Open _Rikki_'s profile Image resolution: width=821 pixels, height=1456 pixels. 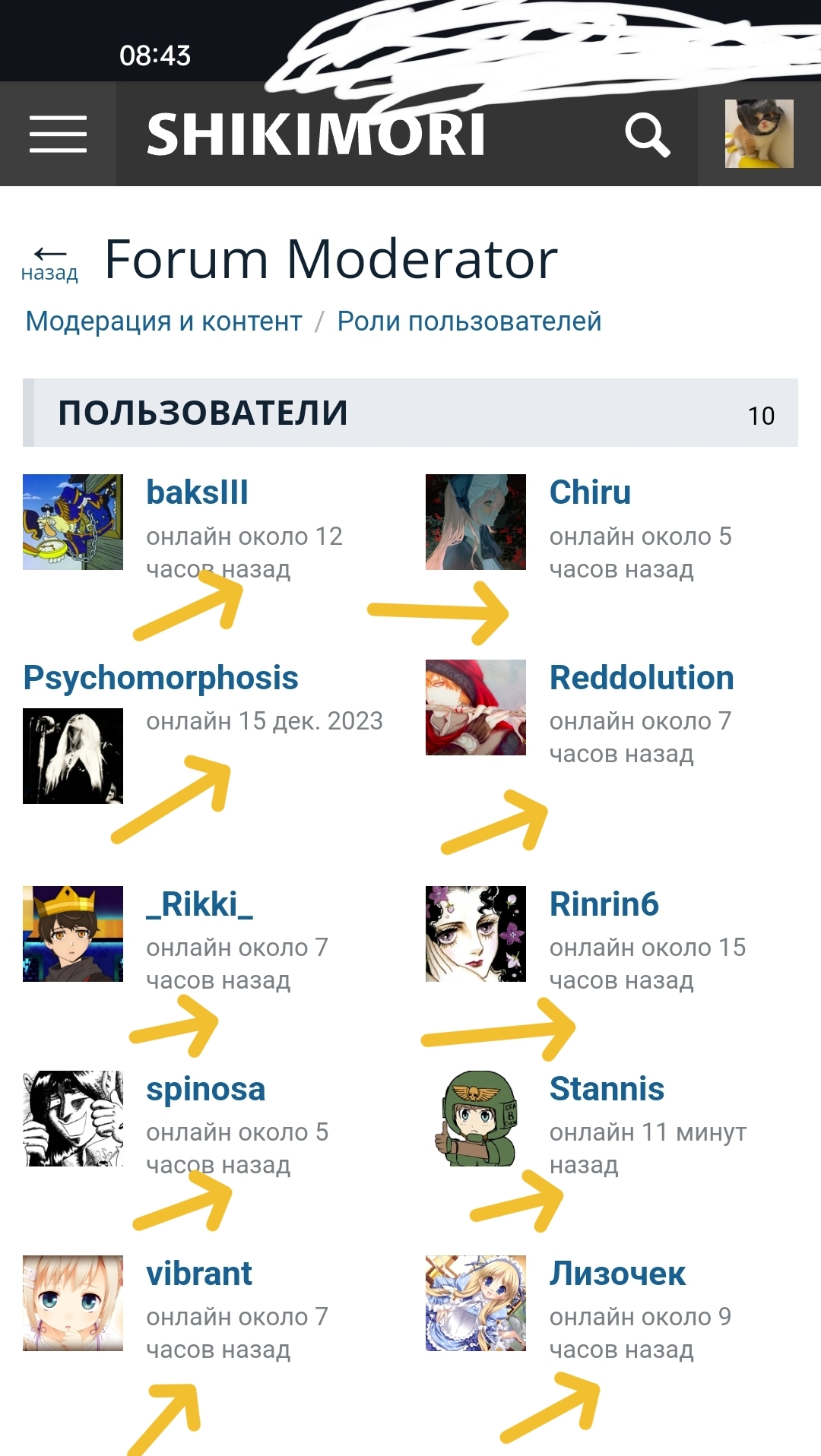pos(199,904)
